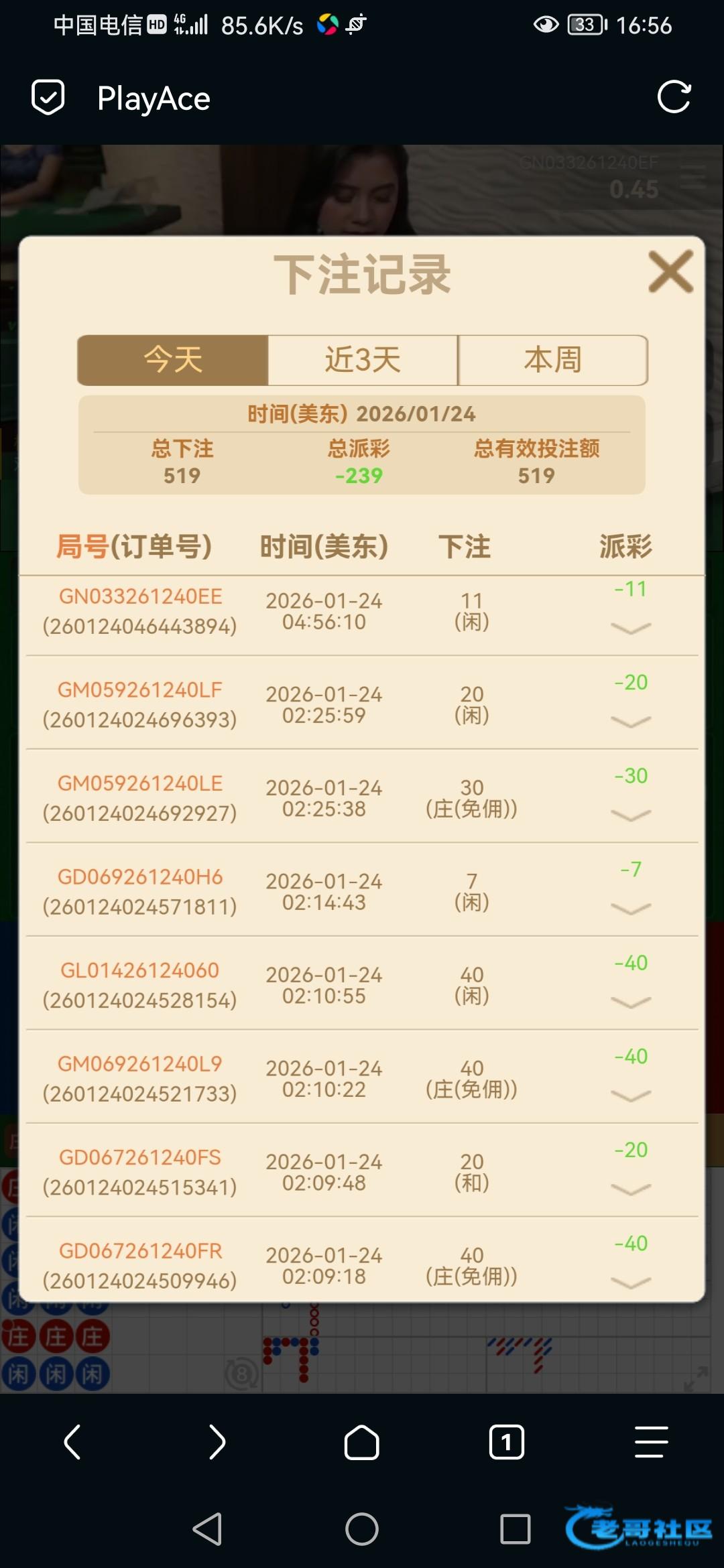724x1568 pixels.
Task: Expand details for order GM069261240L9
Action: 631,1096
